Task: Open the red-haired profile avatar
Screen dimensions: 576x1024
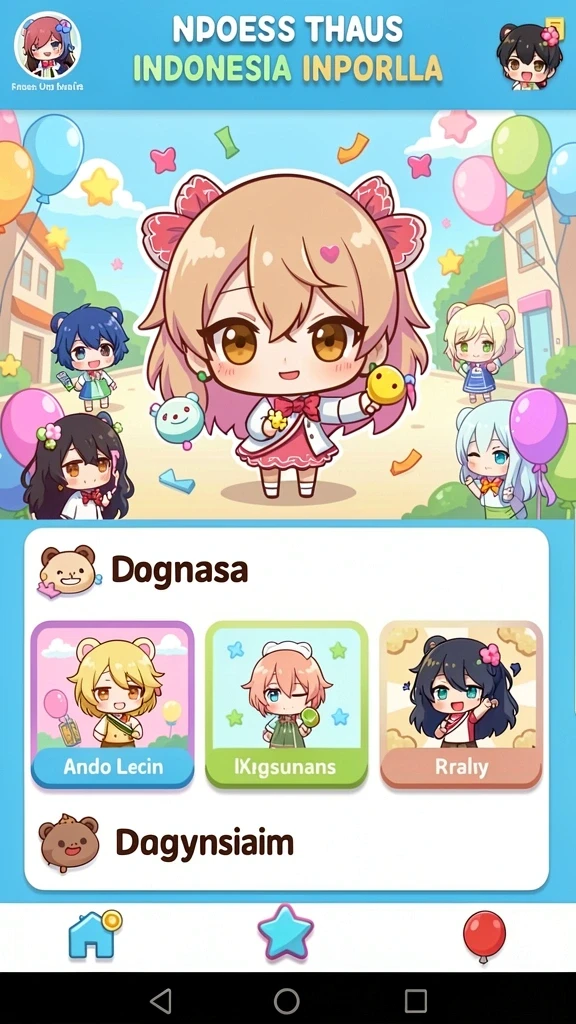Action: 47,44
